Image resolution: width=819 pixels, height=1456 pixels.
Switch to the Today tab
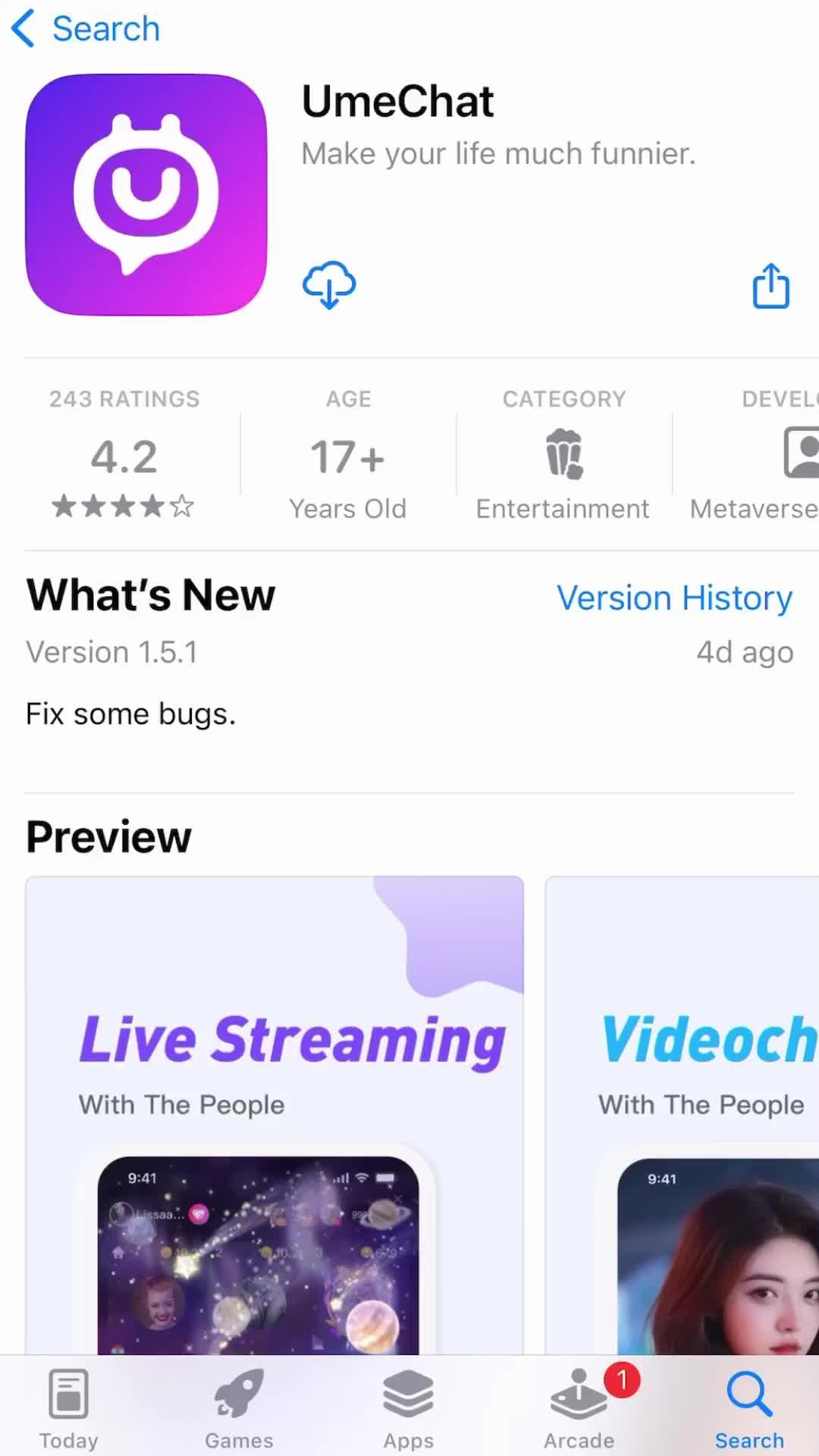point(69,1407)
